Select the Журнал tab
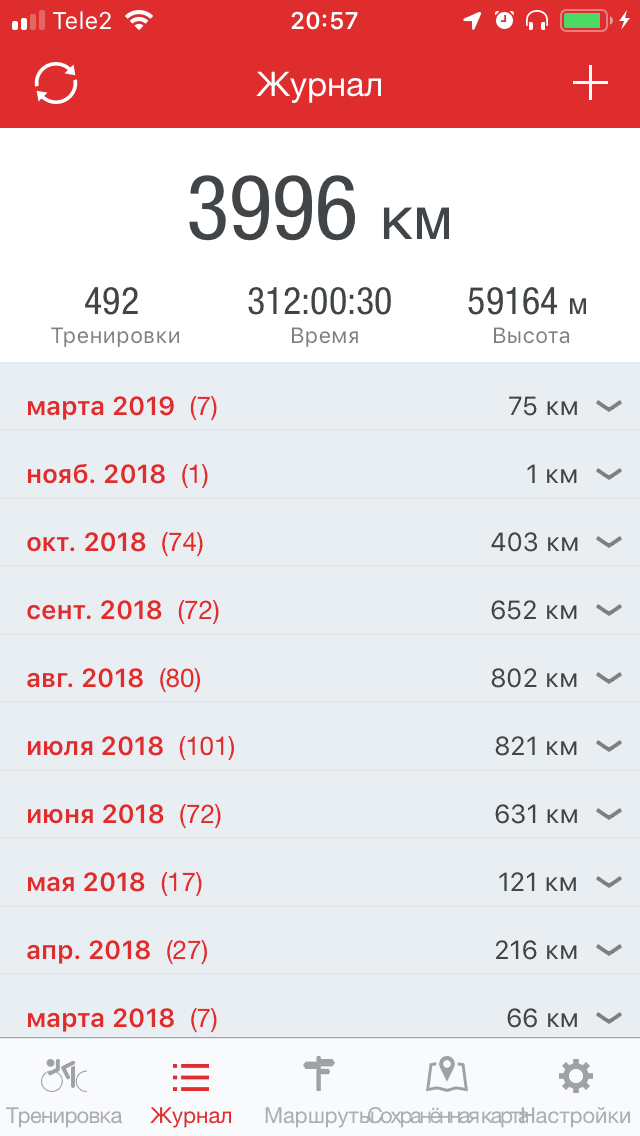This screenshot has height=1136, width=640. point(191,1090)
